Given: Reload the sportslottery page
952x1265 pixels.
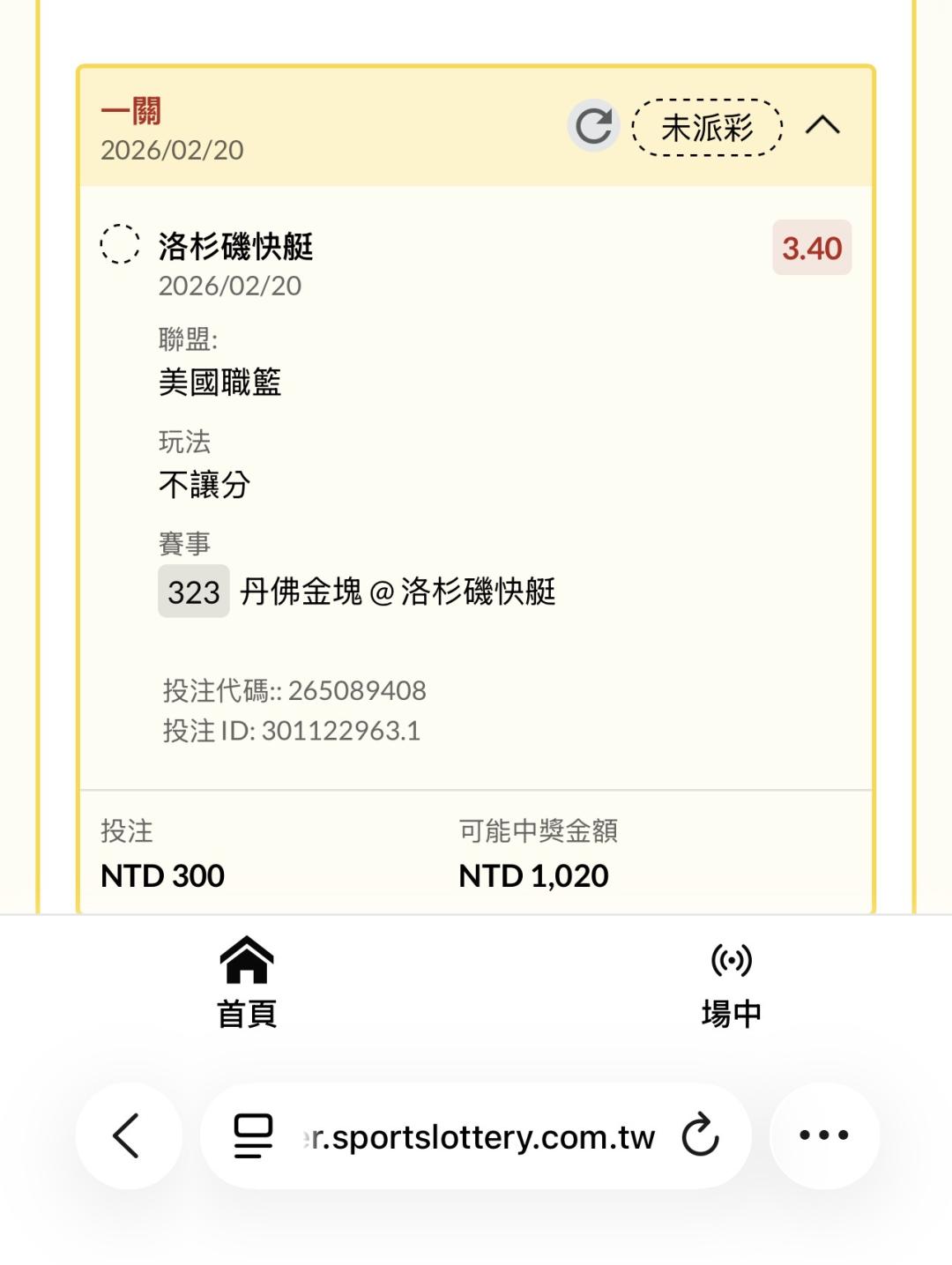Looking at the screenshot, I should point(701,1135).
